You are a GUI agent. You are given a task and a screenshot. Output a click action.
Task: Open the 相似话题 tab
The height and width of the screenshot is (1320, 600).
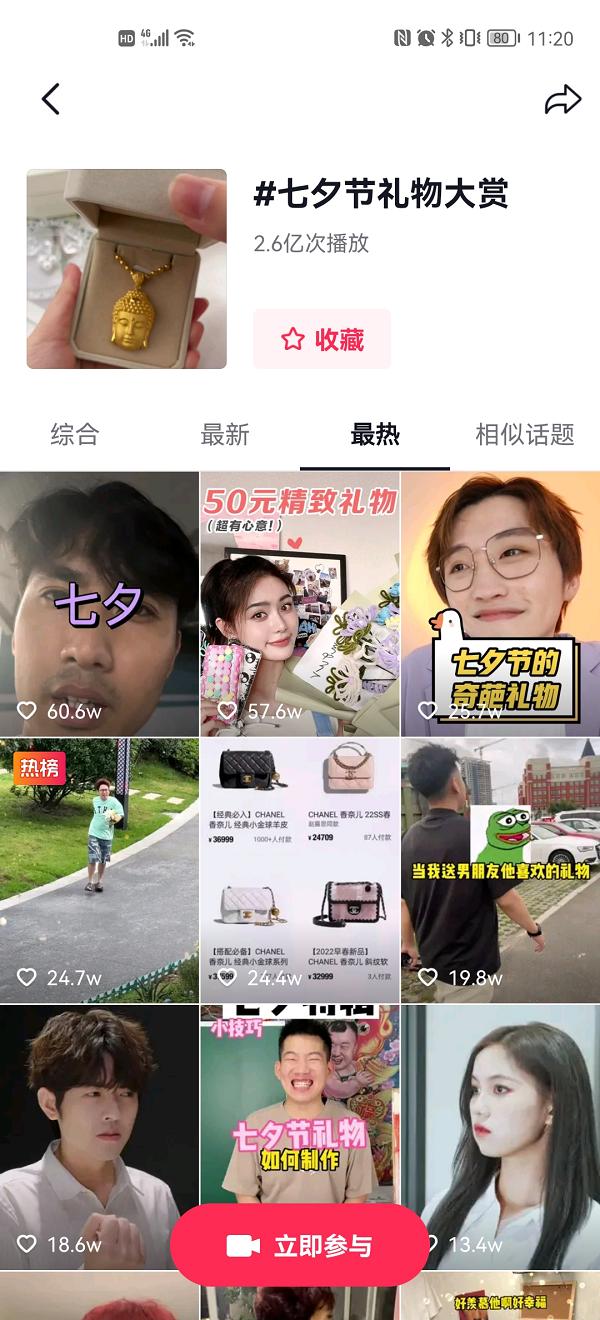tap(525, 434)
